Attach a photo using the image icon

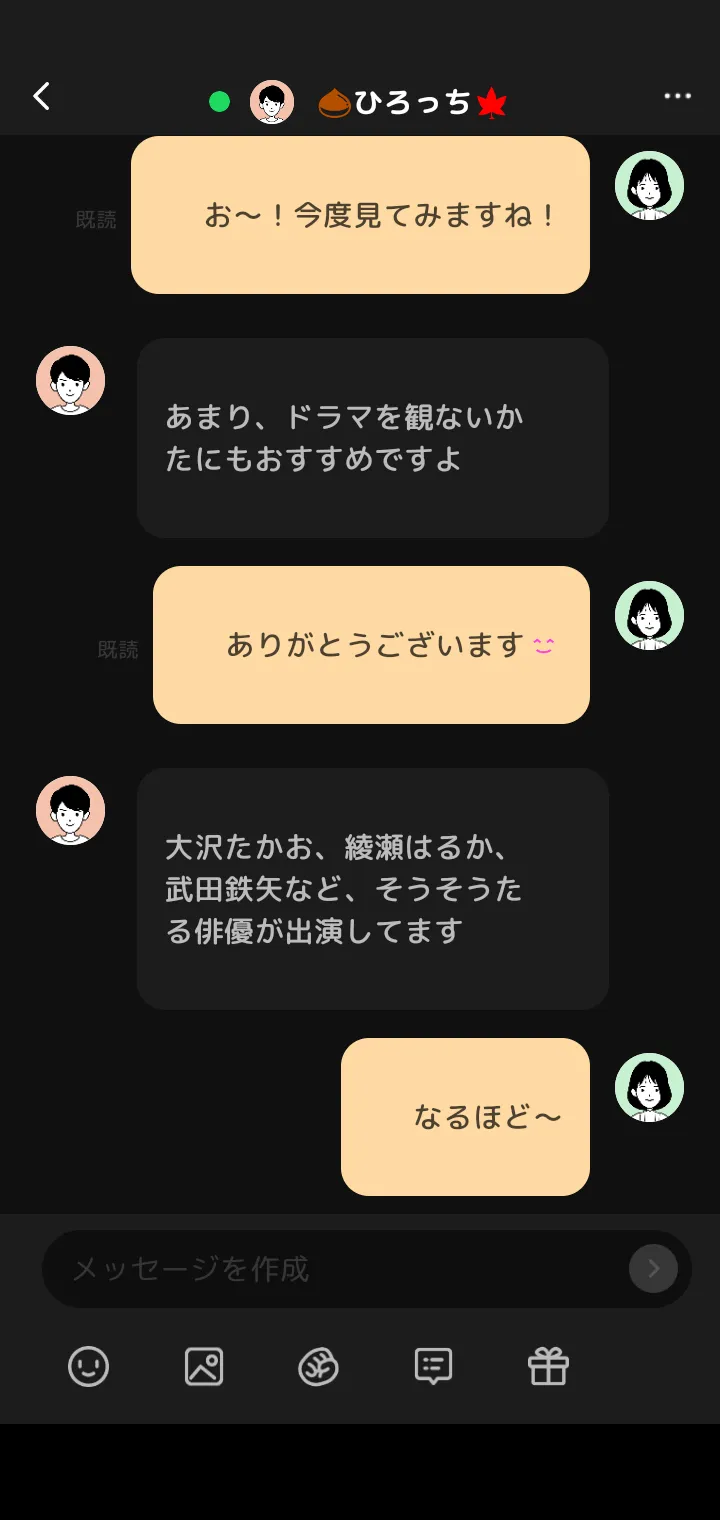[204, 1366]
